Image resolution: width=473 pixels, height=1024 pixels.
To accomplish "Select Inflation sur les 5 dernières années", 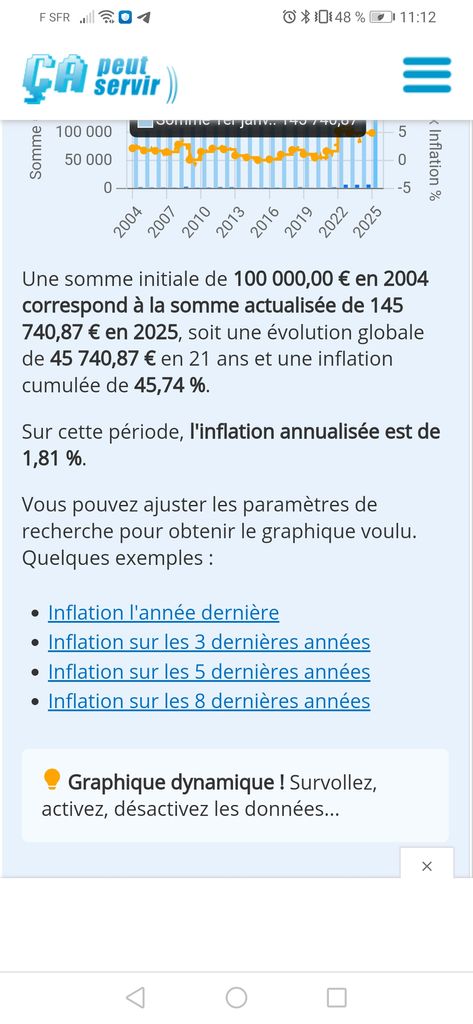I will (x=209, y=671).
